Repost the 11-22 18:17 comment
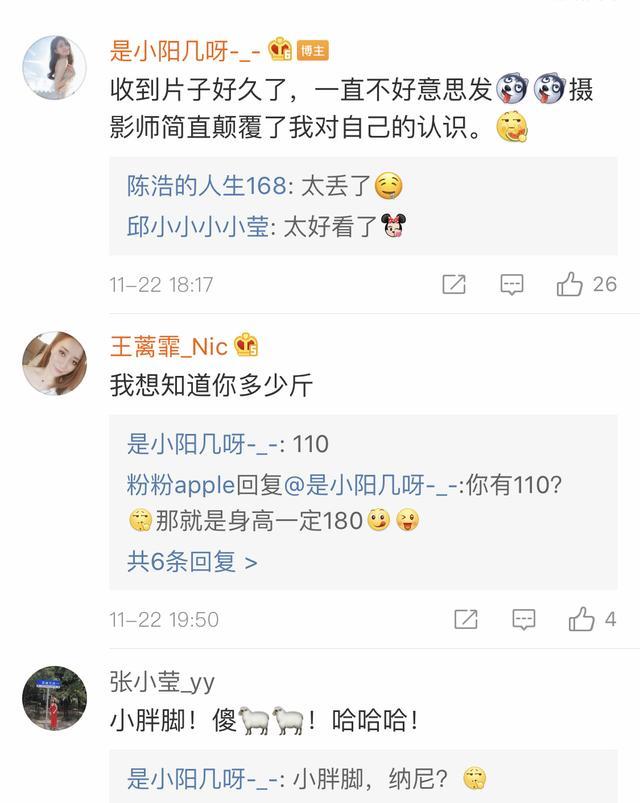Viewport: 640px width, 803px height. click(454, 284)
